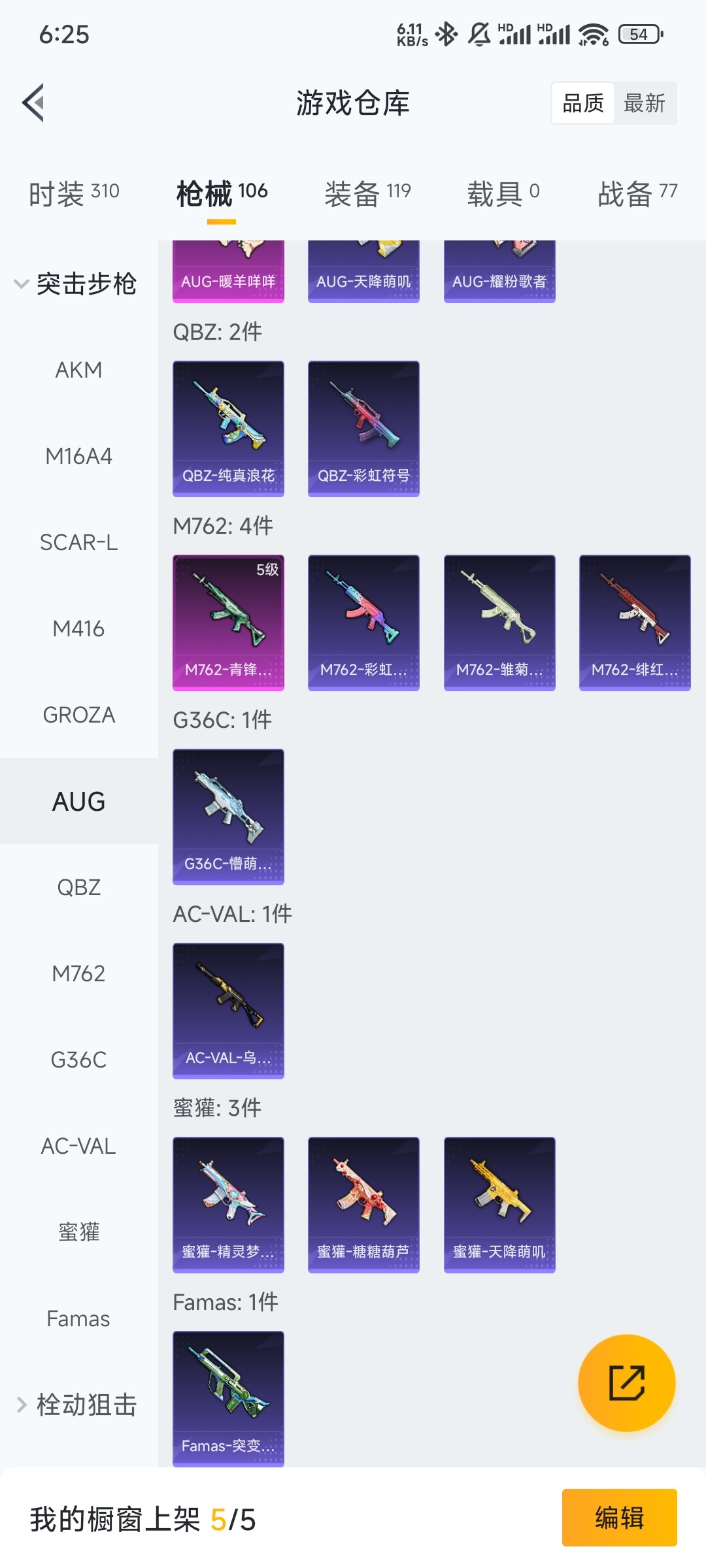Switch to the 装备 tab
This screenshot has width=706, height=1568.
[x=367, y=193]
